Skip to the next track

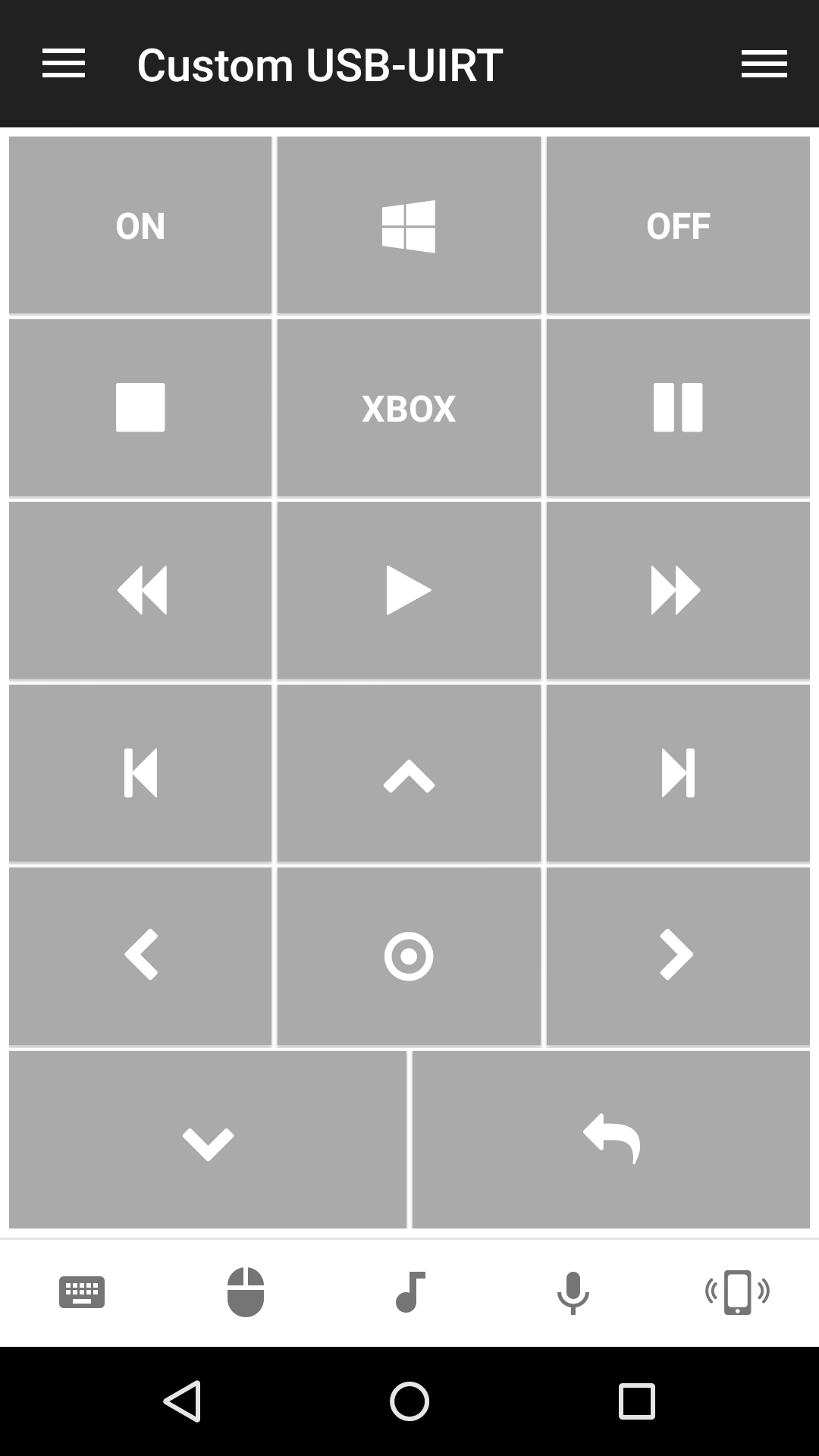[678, 773]
